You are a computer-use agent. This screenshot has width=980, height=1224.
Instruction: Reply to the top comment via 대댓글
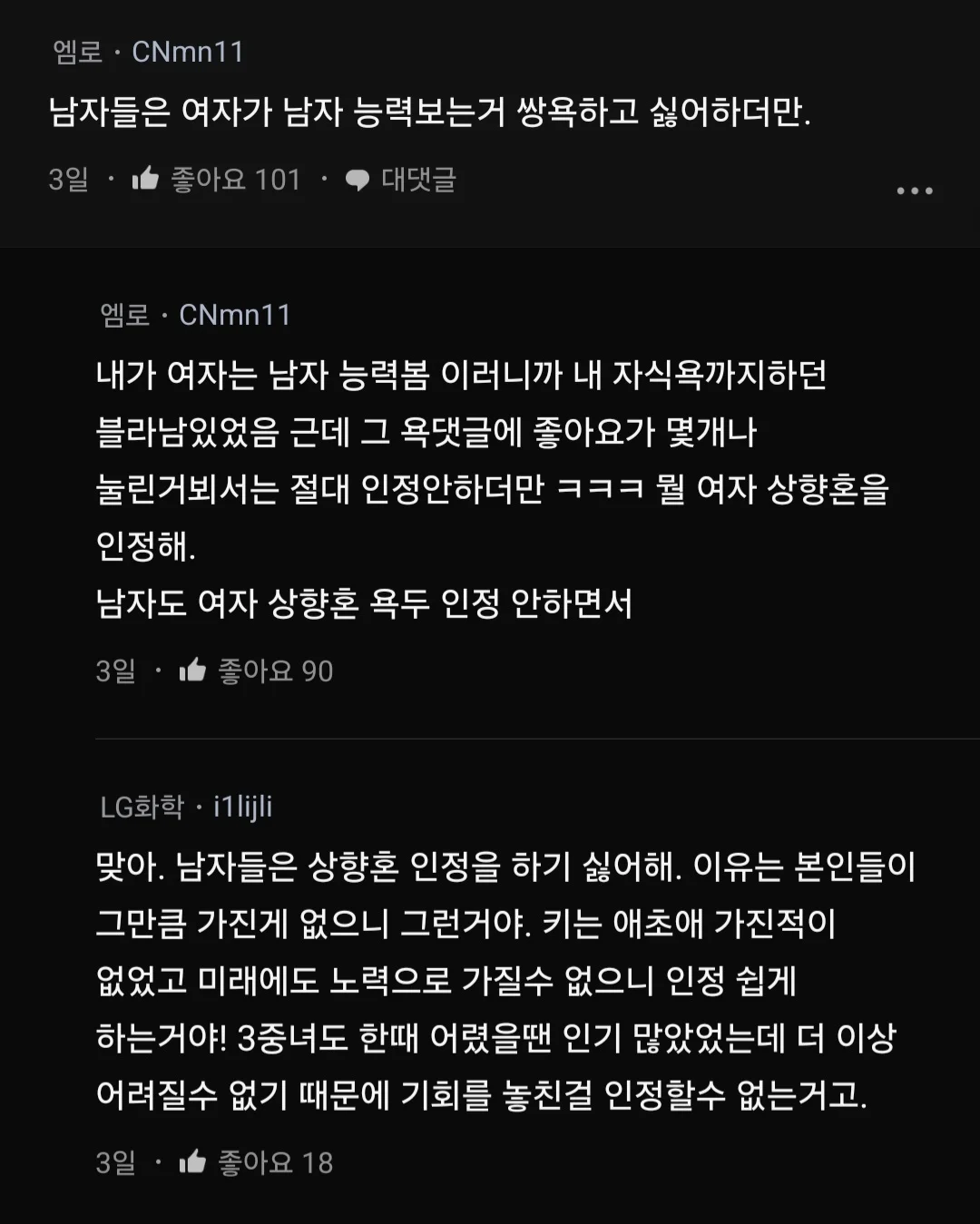(x=400, y=180)
